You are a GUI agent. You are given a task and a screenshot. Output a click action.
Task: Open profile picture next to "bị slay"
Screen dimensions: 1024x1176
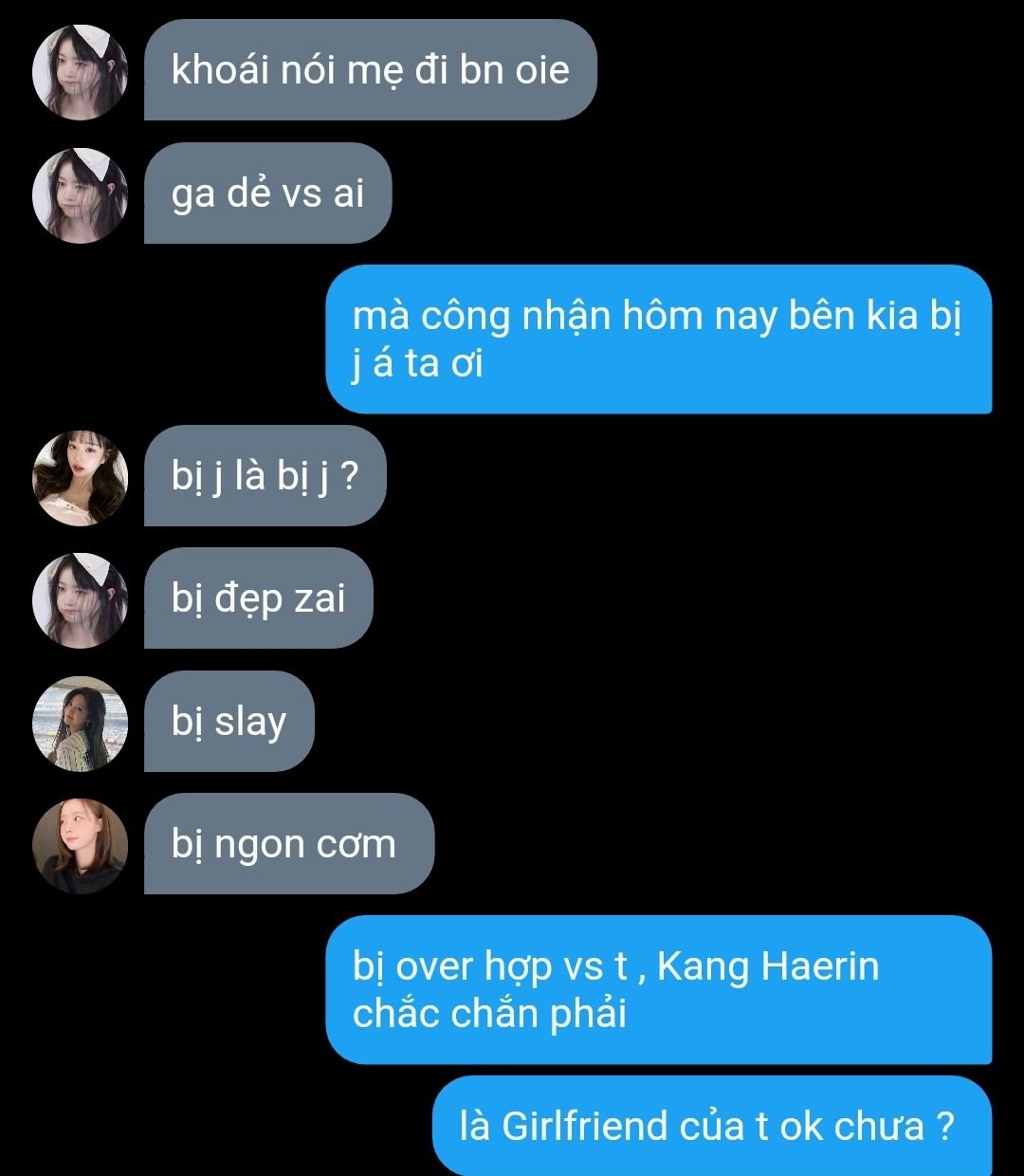click(80, 723)
